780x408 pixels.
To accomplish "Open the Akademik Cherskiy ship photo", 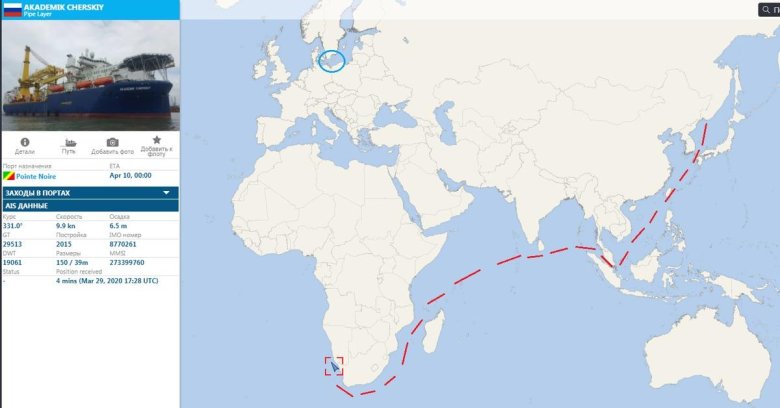I will pyautogui.click(x=90, y=75).
